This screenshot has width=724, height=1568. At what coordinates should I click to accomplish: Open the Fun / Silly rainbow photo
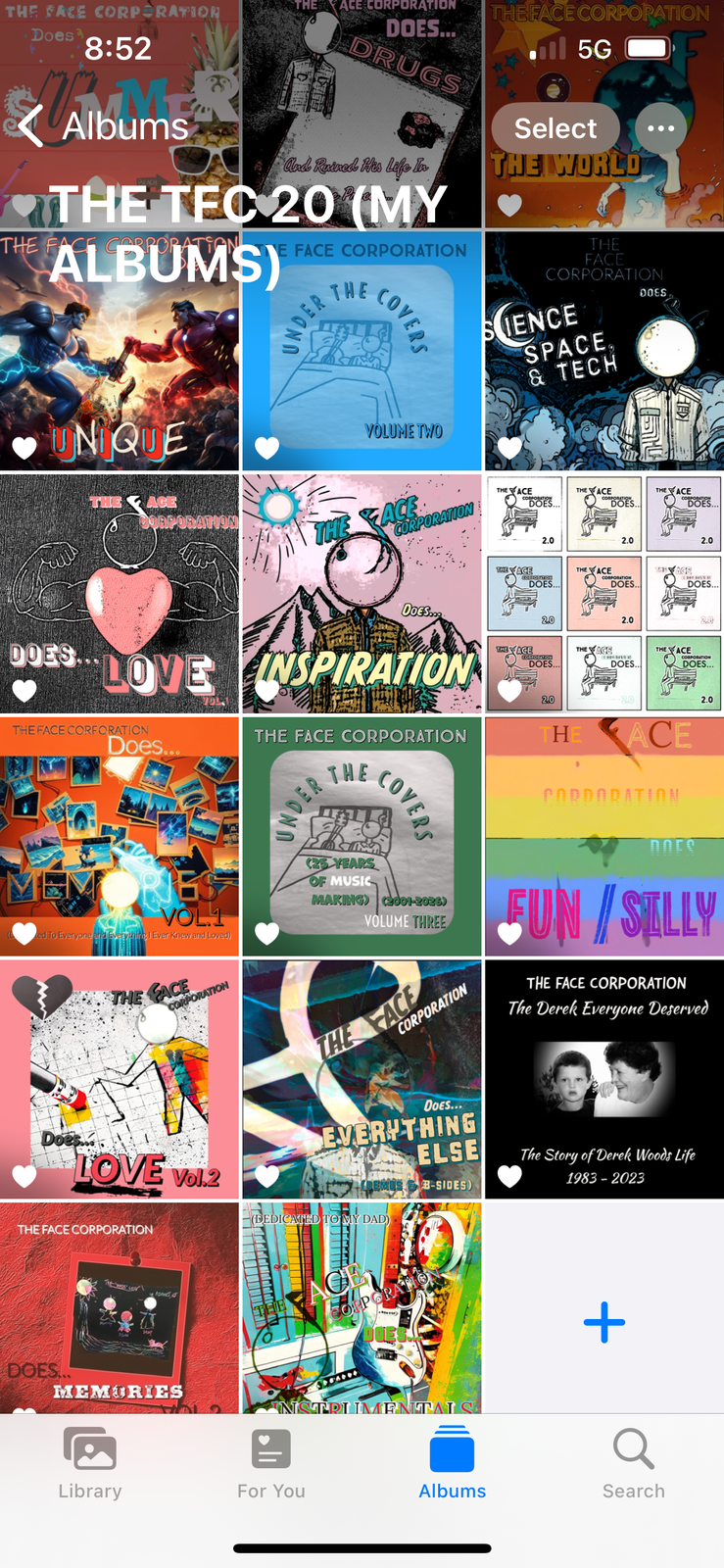(x=604, y=836)
